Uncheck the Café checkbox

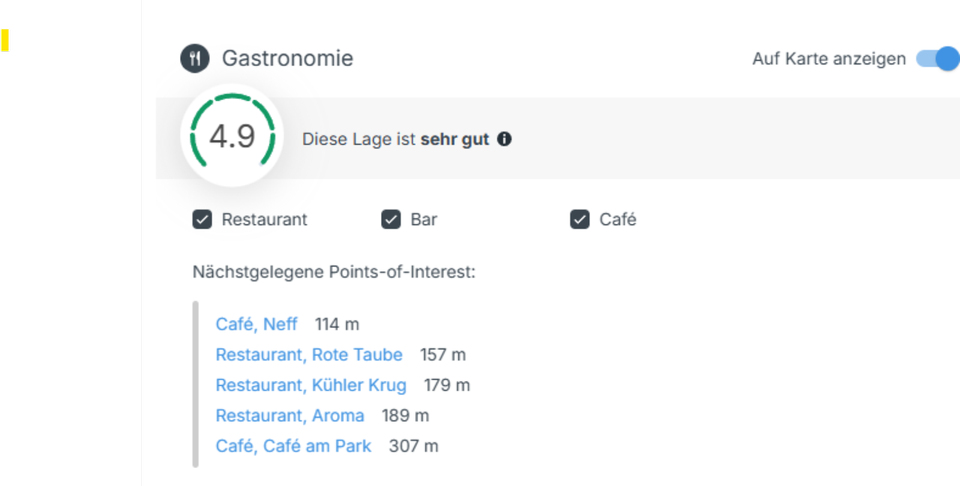(580, 219)
